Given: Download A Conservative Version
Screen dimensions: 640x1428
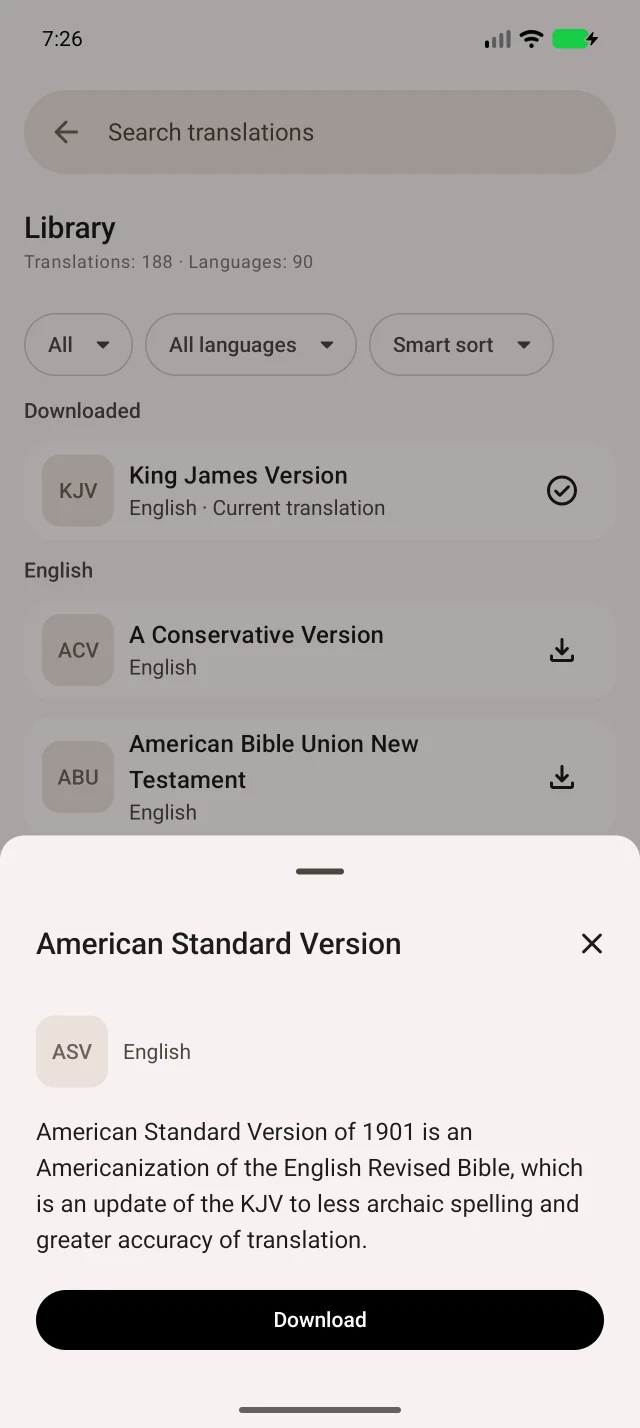Looking at the screenshot, I should pyautogui.click(x=562, y=651).
